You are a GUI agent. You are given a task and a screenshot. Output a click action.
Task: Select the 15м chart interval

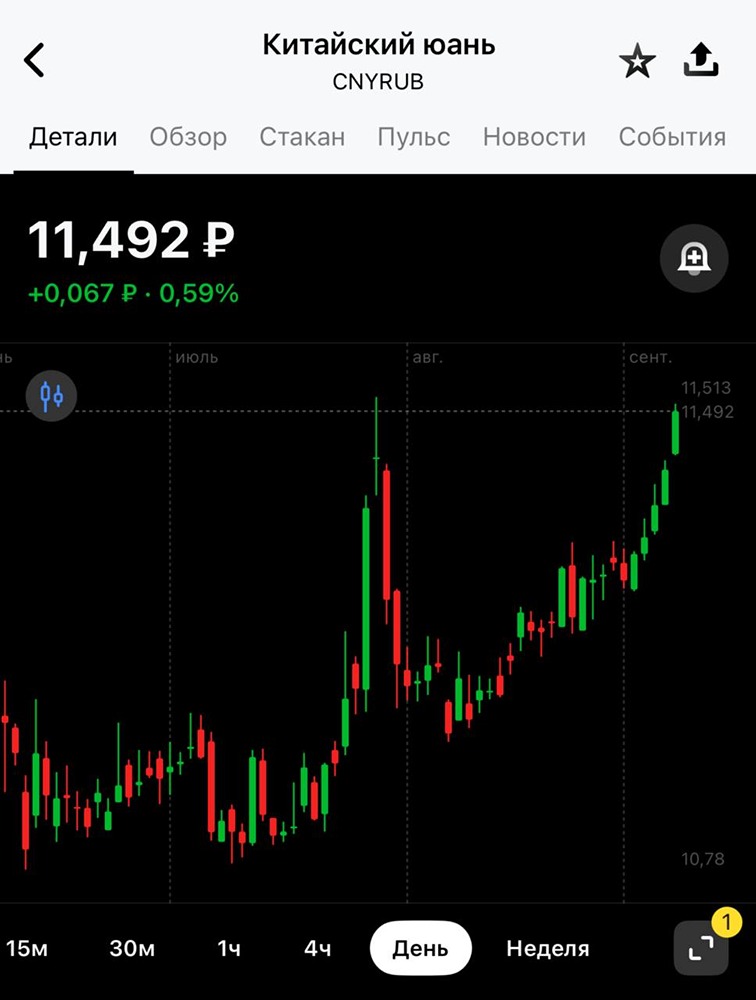27,948
